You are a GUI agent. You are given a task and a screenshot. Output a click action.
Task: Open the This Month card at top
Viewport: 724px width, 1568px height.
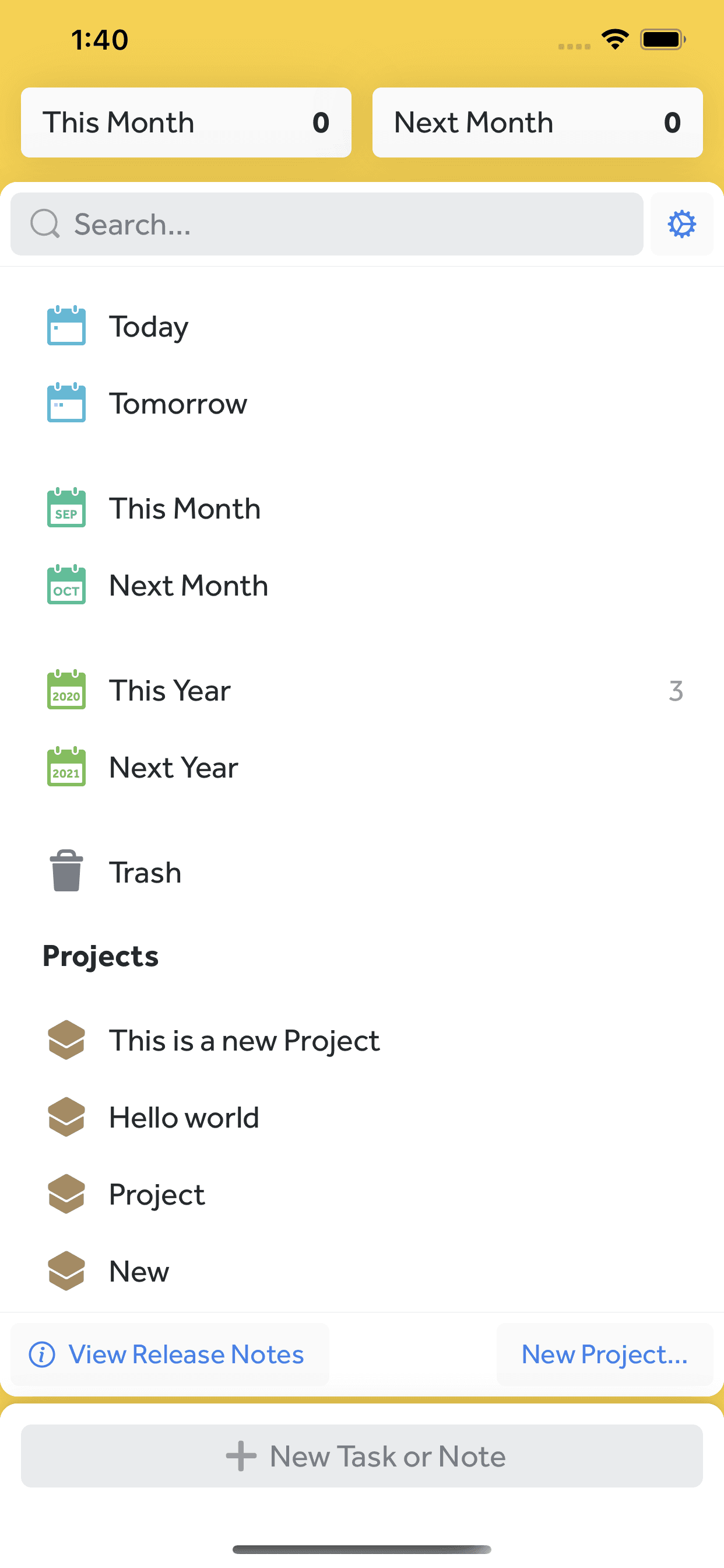[186, 123]
